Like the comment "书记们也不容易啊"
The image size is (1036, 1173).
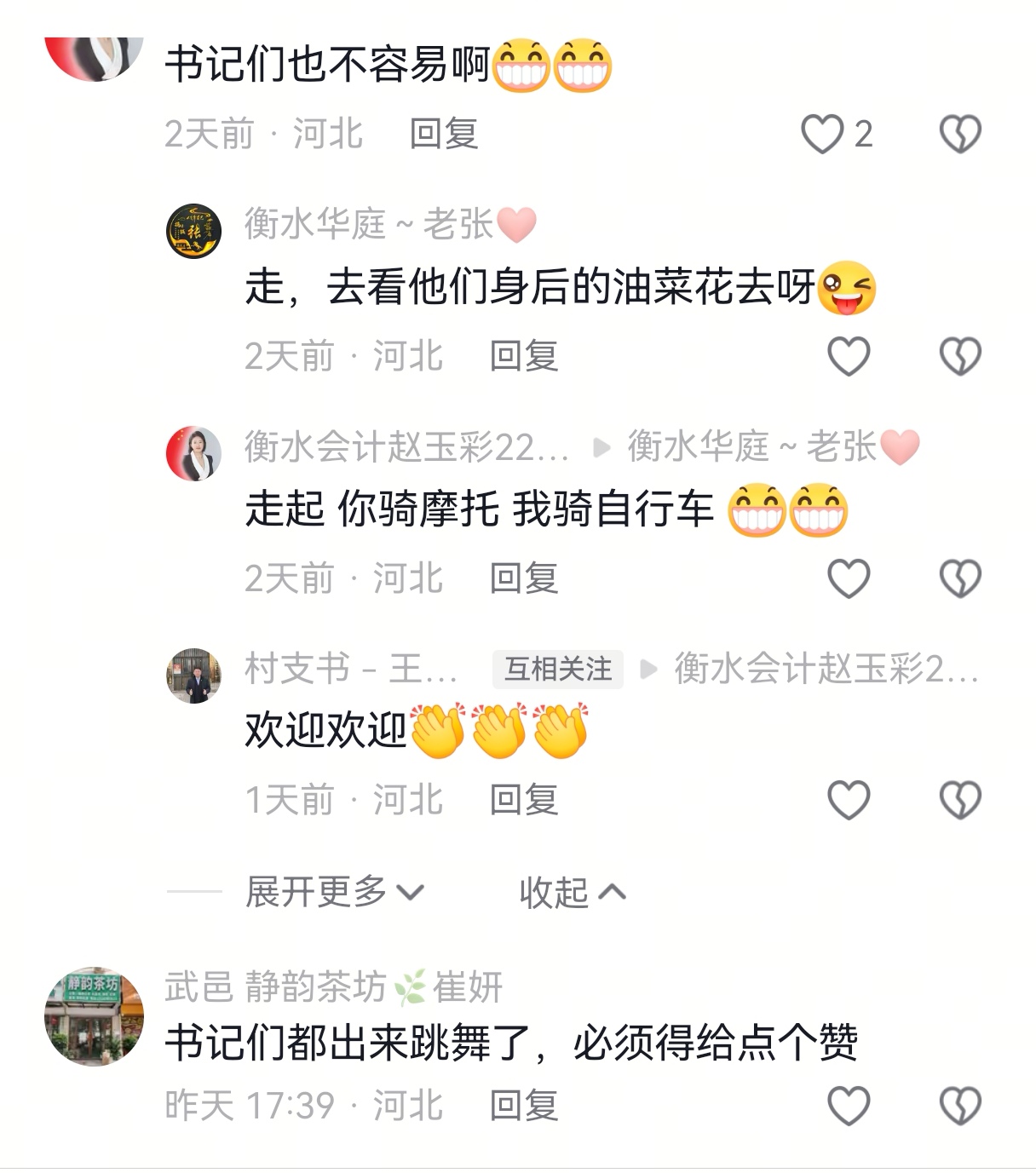tap(823, 134)
